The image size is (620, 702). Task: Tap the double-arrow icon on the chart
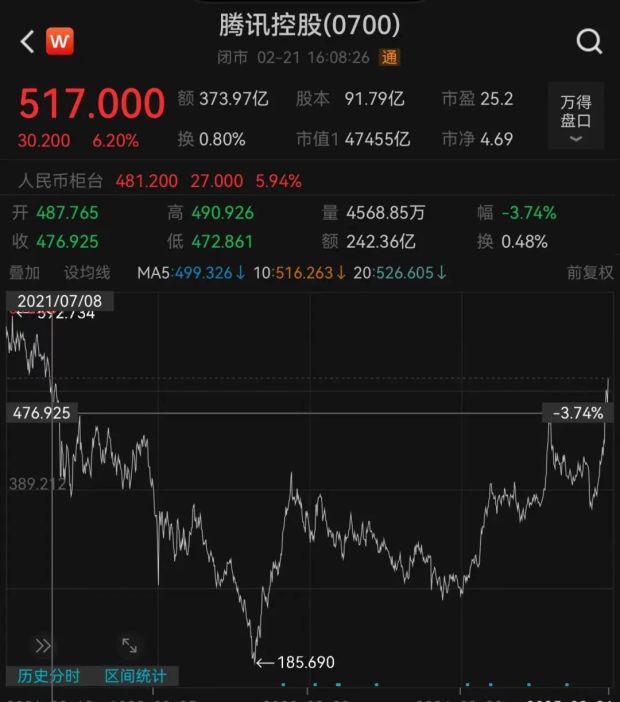coord(43,646)
